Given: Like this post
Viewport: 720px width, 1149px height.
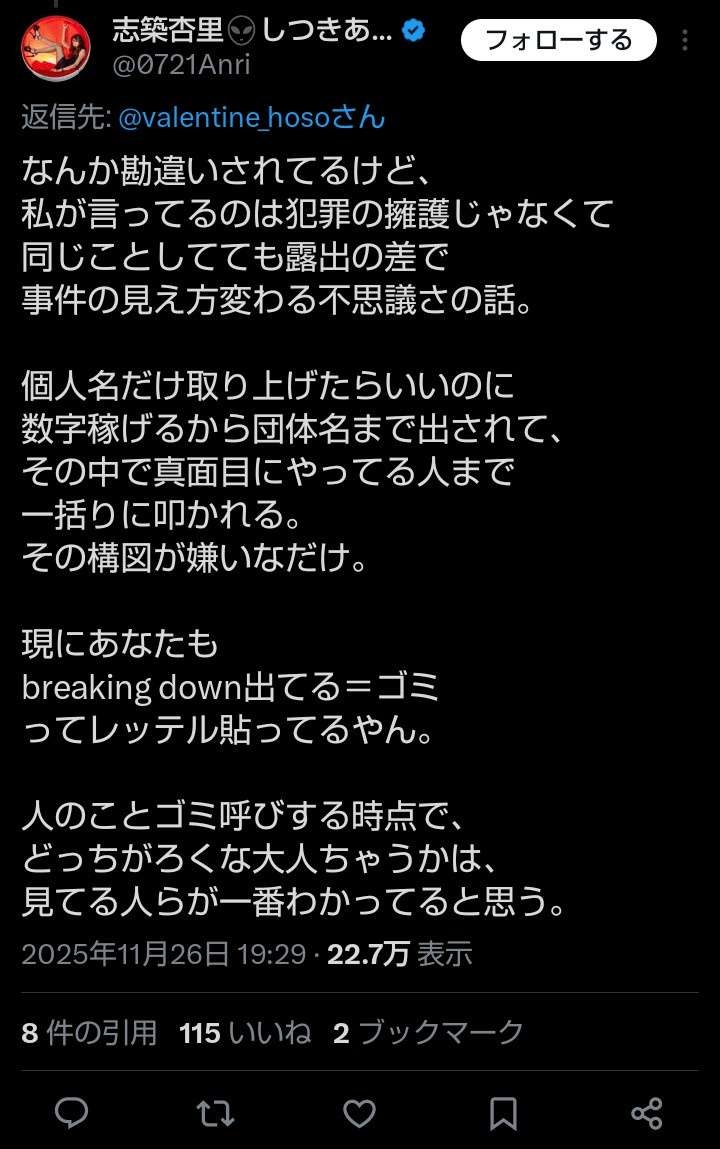Looking at the screenshot, I should tap(359, 1112).
